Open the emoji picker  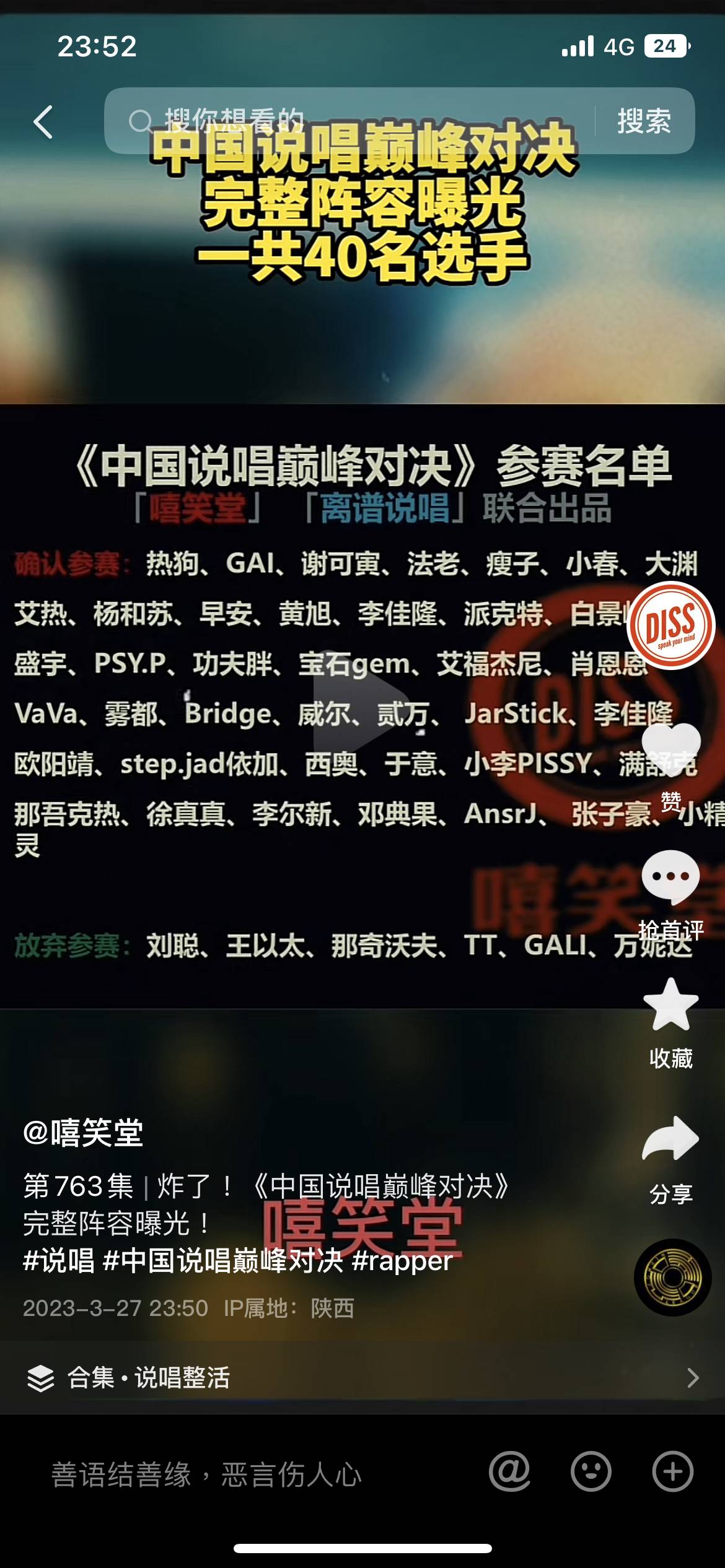click(x=591, y=1471)
